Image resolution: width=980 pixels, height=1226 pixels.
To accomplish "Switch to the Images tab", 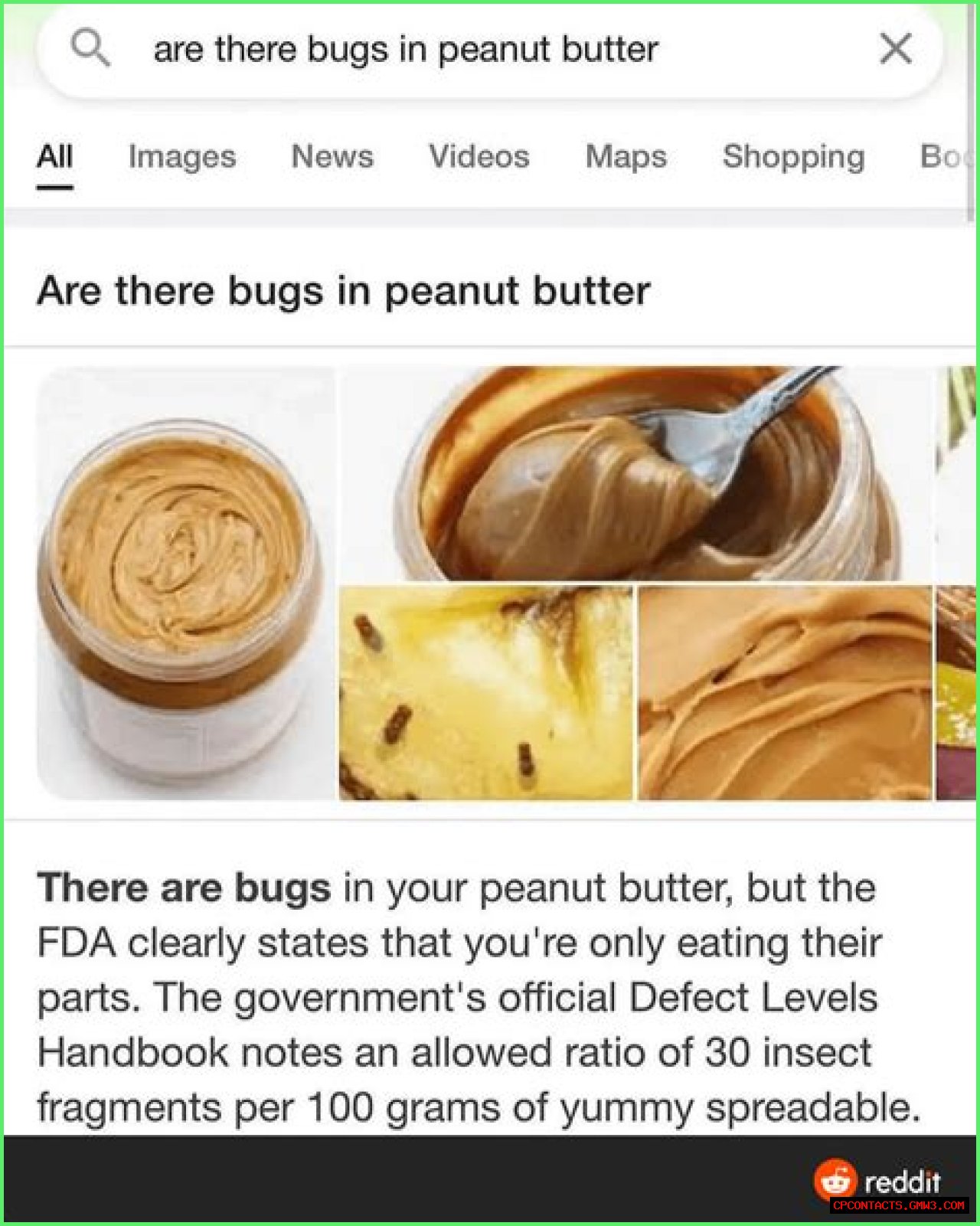I will pos(181,156).
